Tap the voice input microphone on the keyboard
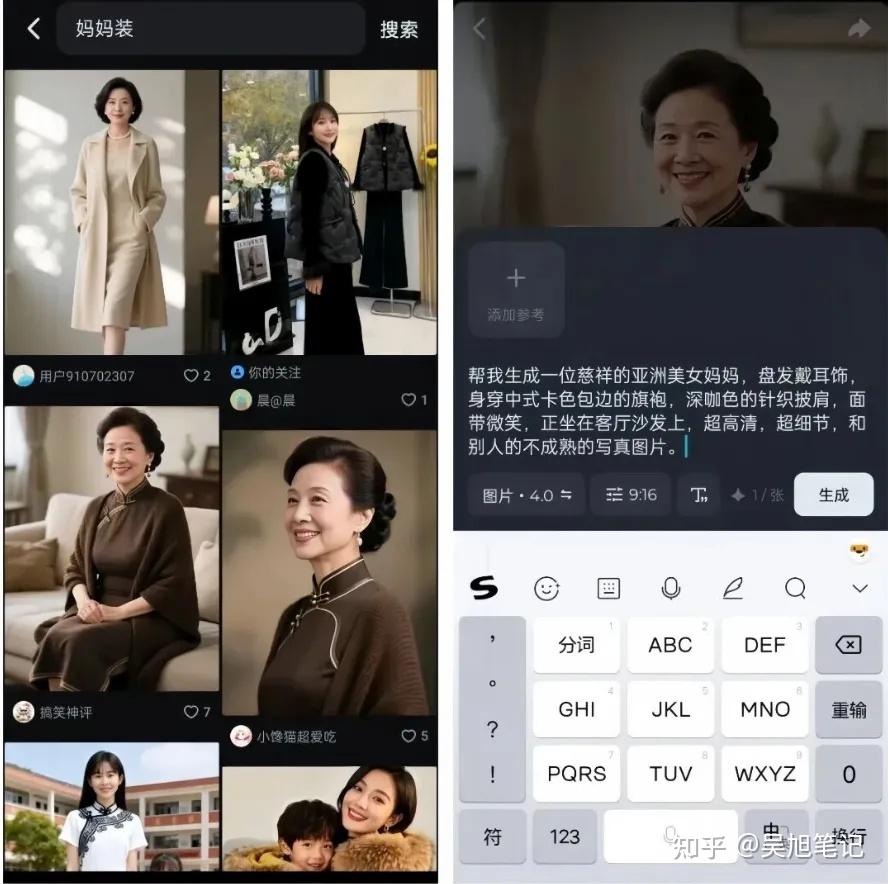The height and width of the screenshot is (884, 888). 671,588
